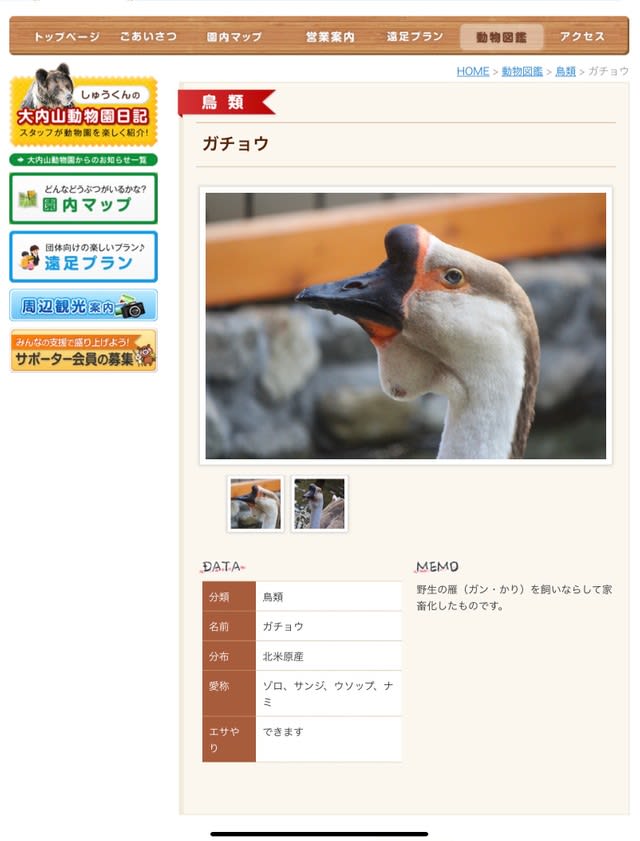Open the sidebar 遠足プラン banner

tap(83, 256)
